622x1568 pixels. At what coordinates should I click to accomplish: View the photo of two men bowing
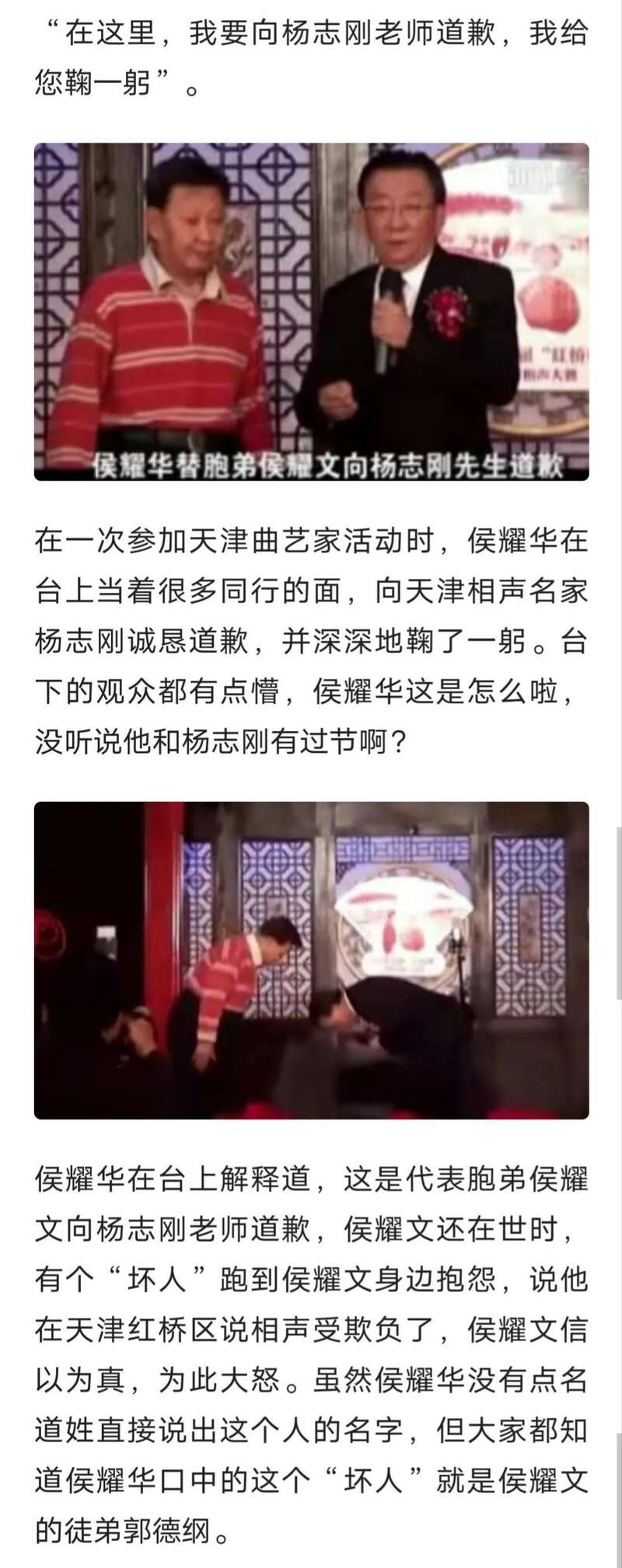tap(311, 960)
